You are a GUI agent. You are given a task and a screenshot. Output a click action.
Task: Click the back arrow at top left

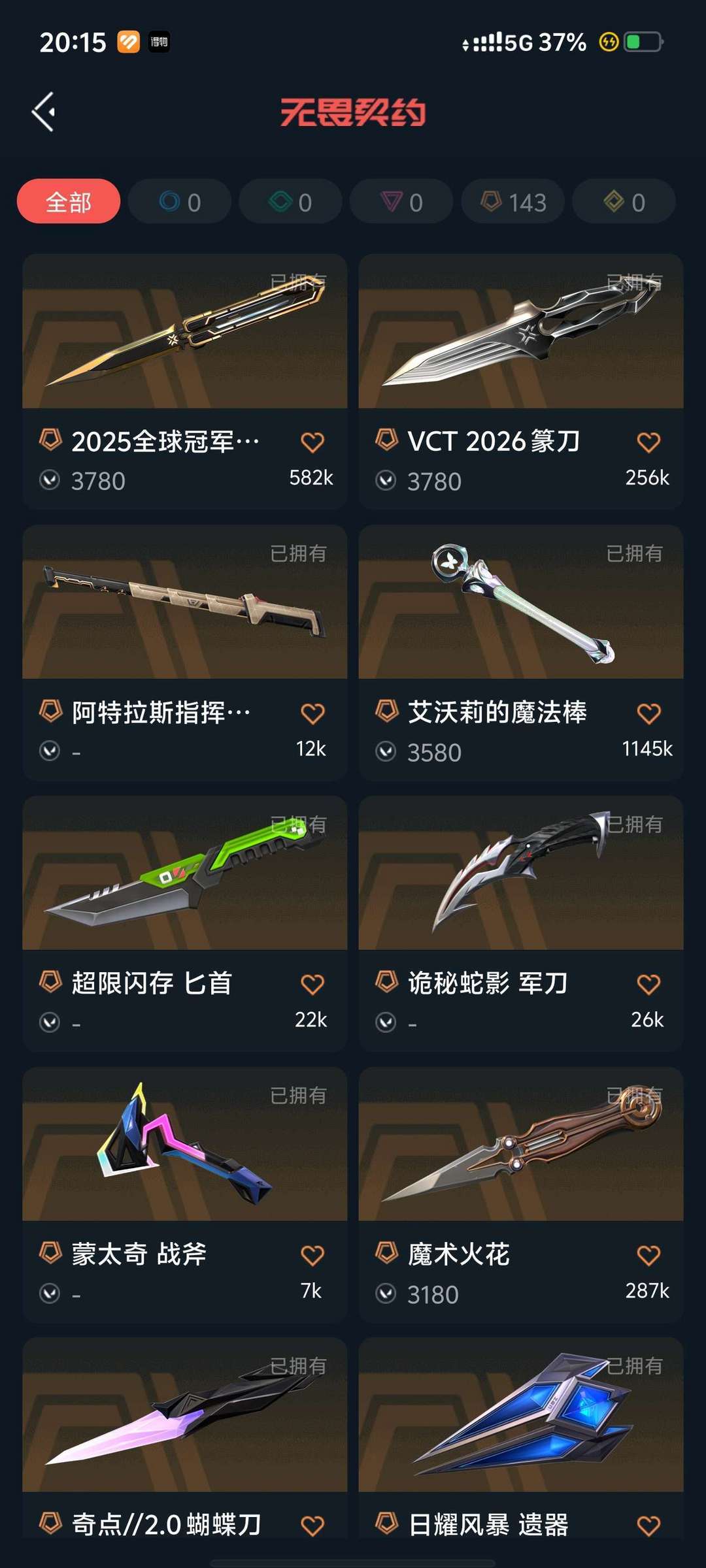tap(44, 111)
